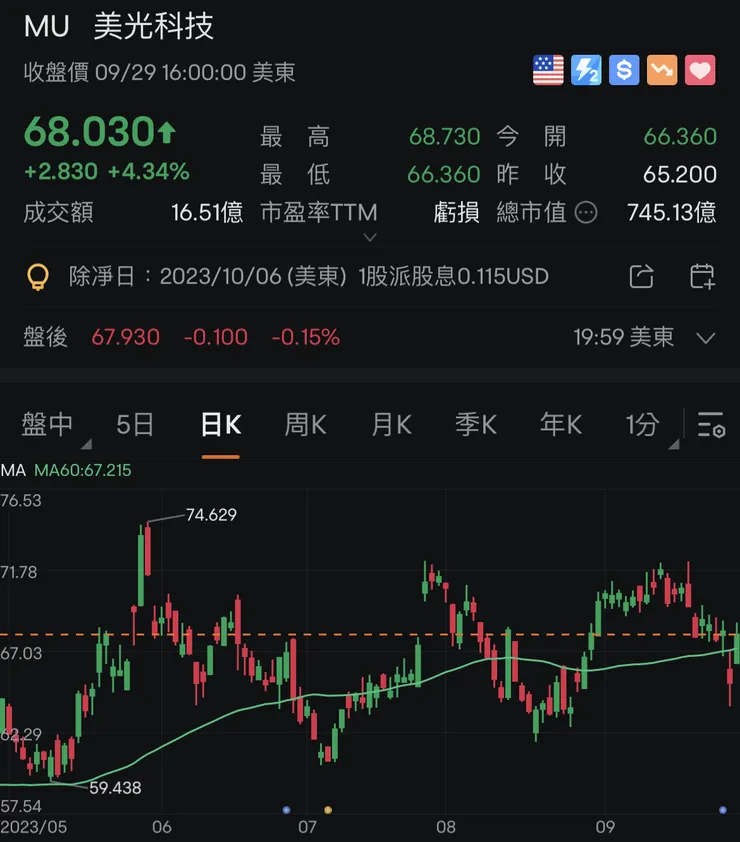Expand the 市盈率TTM detail chevron
Image resolution: width=740 pixels, height=842 pixels.
pos(370,237)
